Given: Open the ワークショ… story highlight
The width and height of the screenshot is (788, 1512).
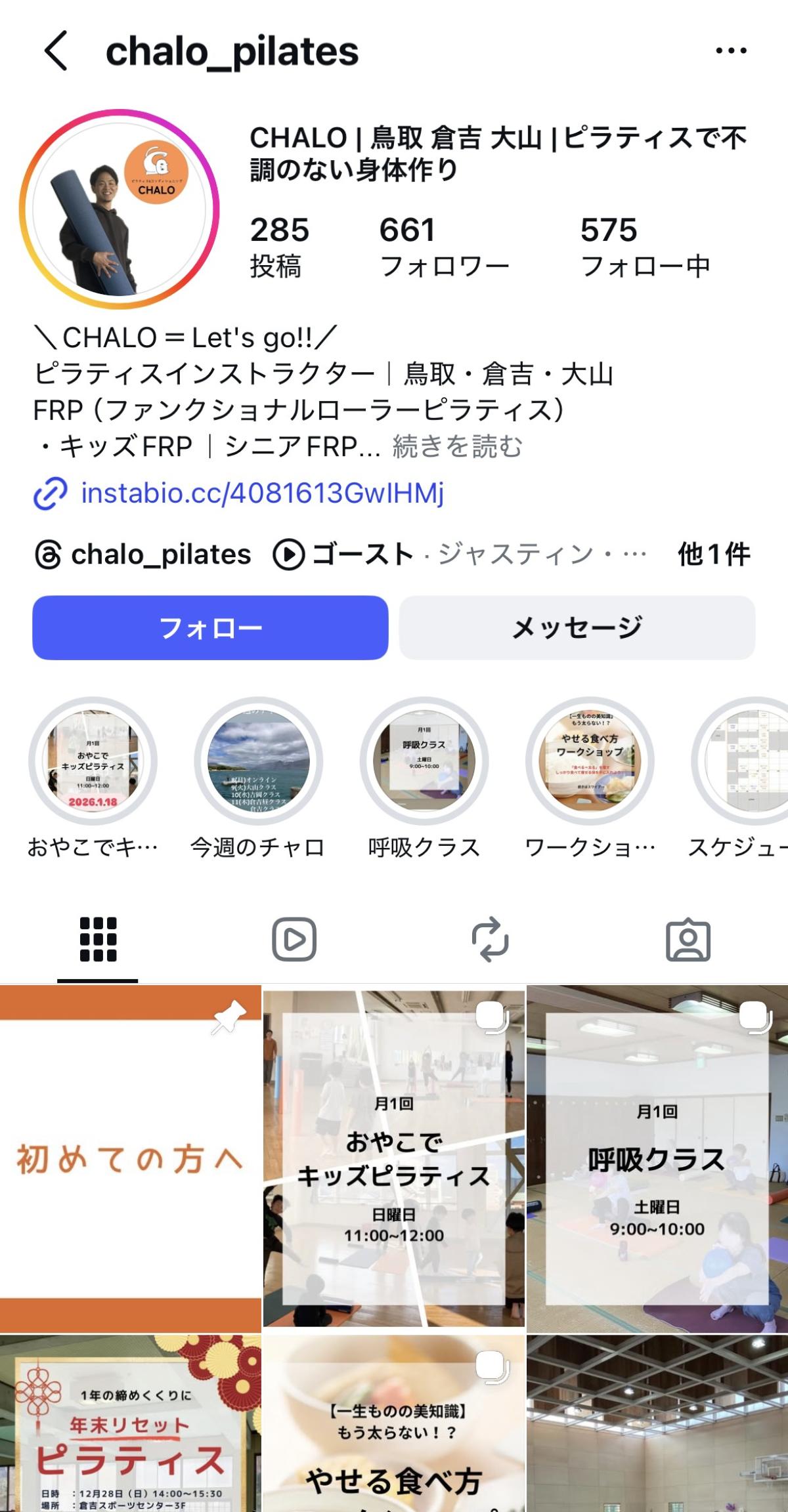Looking at the screenshot, I should coord(590,761).
